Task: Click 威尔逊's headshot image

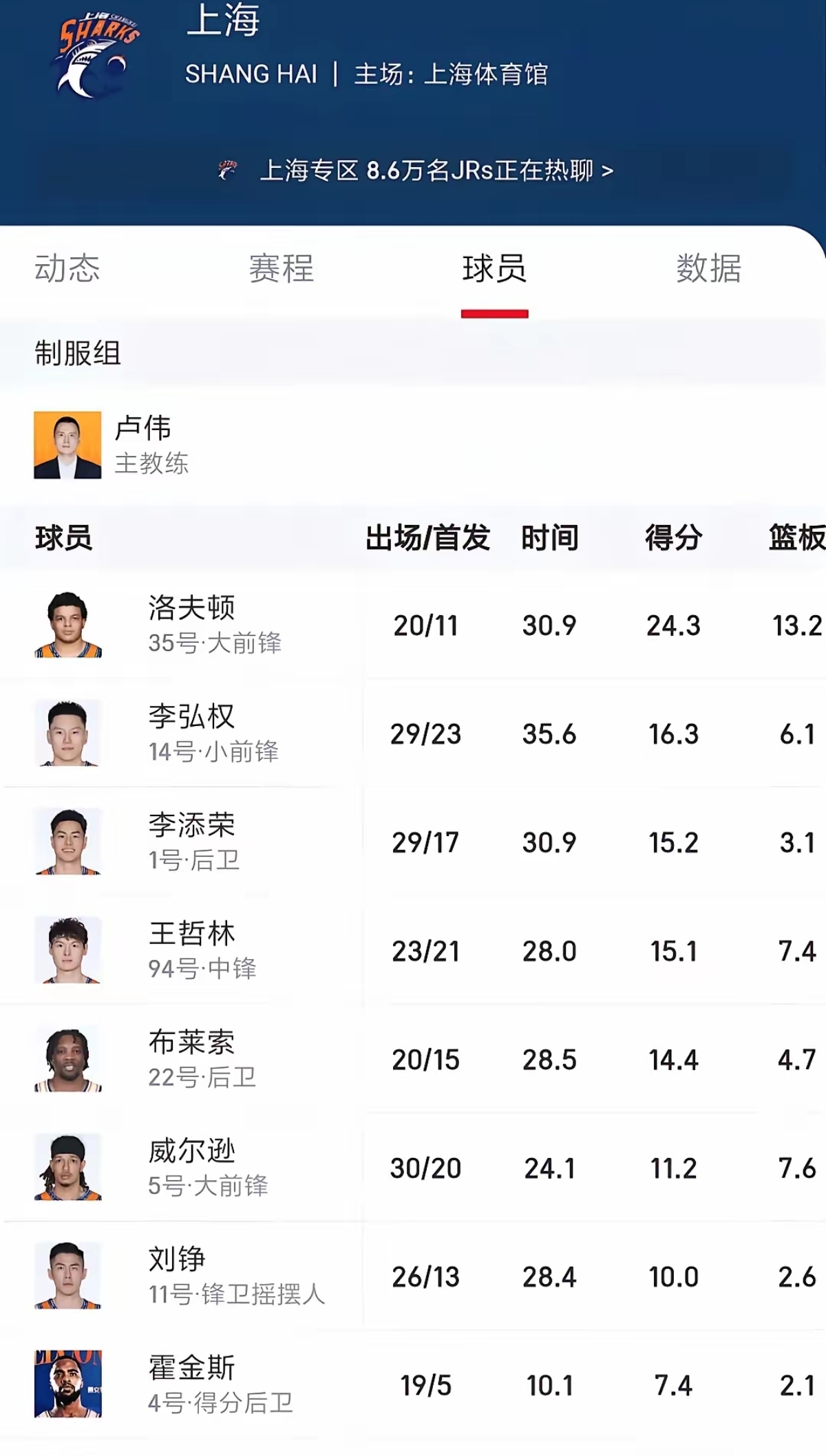Action: (x=68, y=1168)
